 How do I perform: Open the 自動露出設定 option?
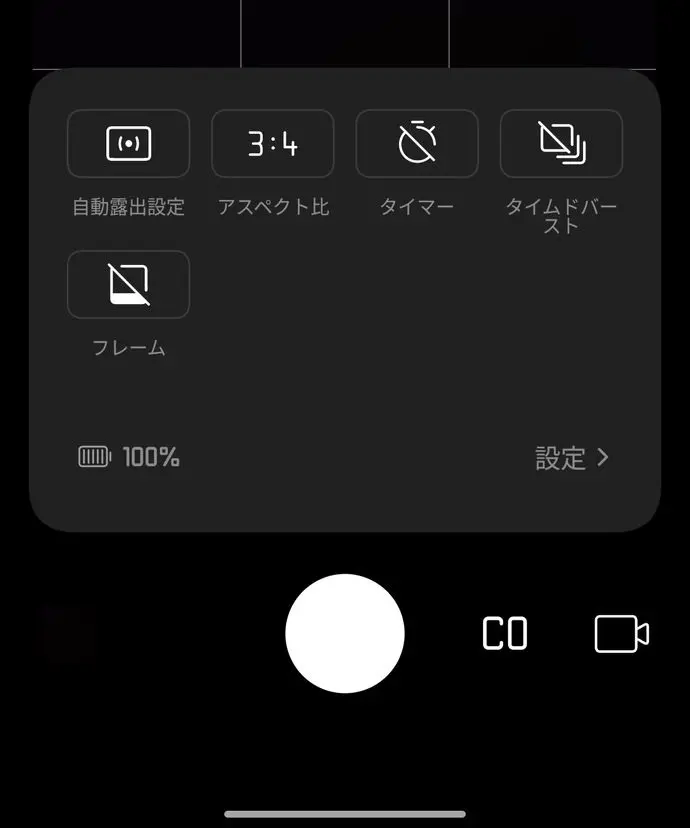pos(128,144)
